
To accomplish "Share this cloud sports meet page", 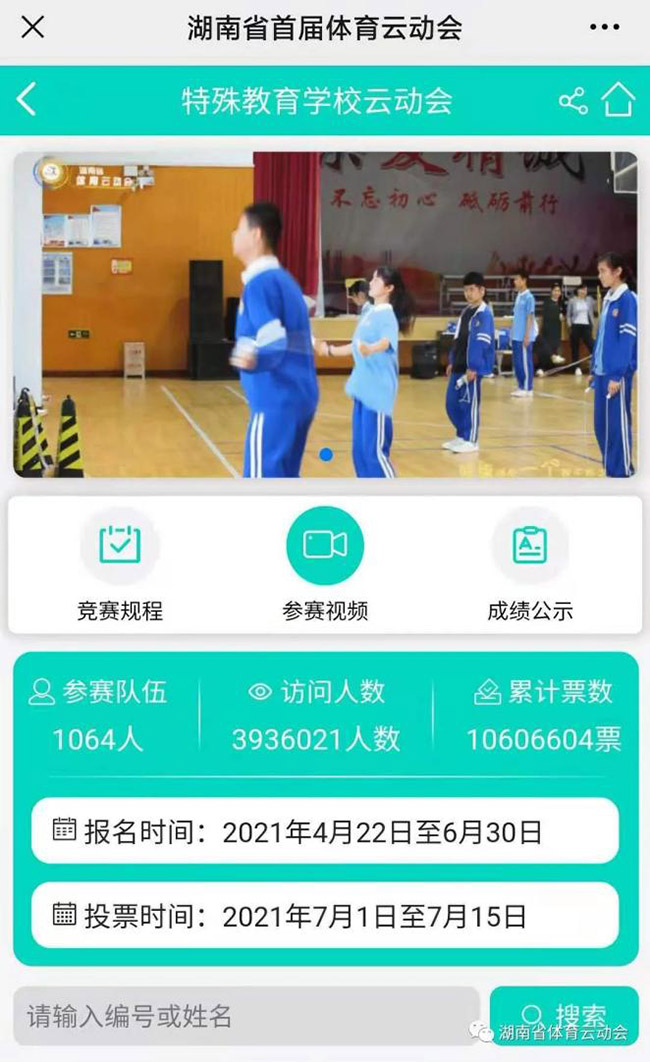I will (573, 100).
